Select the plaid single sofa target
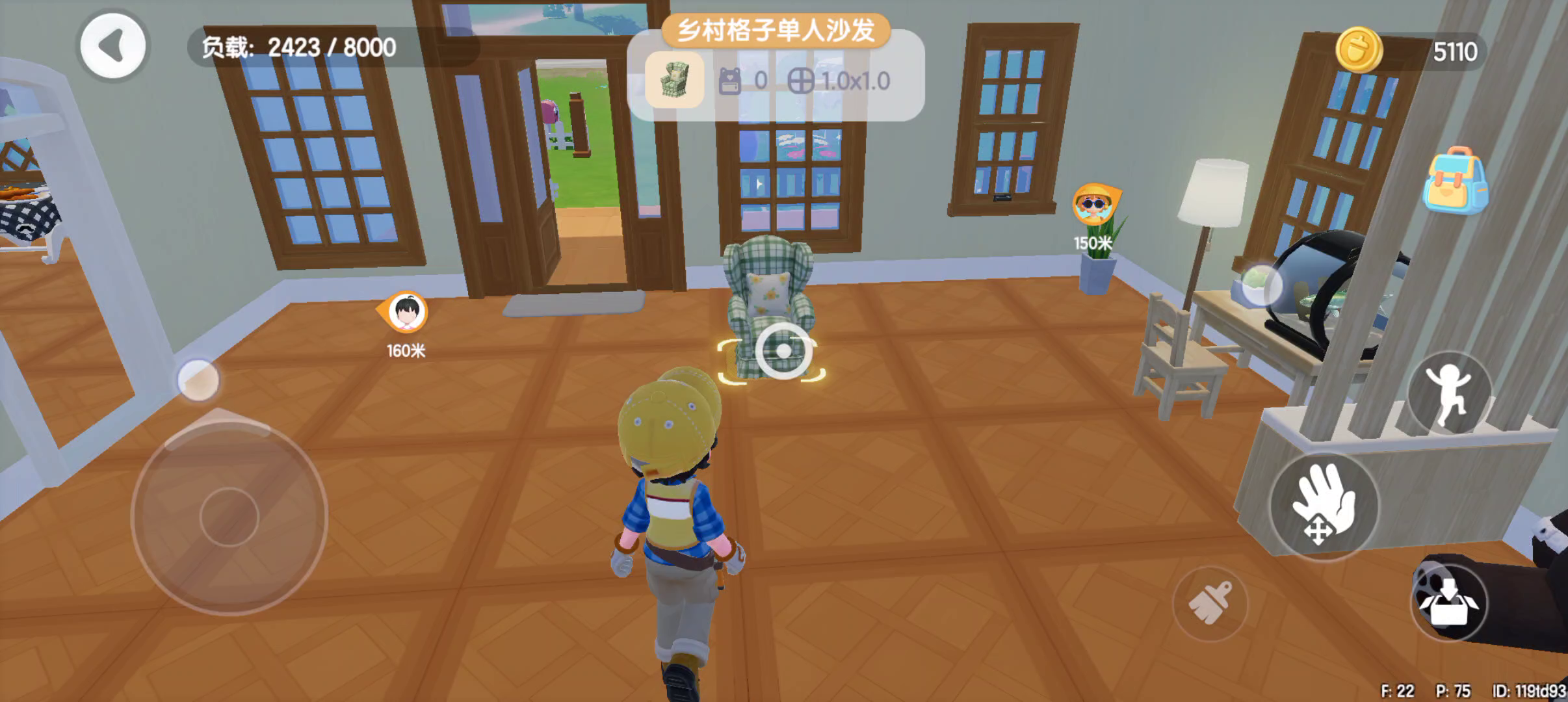 pos(782,351)
